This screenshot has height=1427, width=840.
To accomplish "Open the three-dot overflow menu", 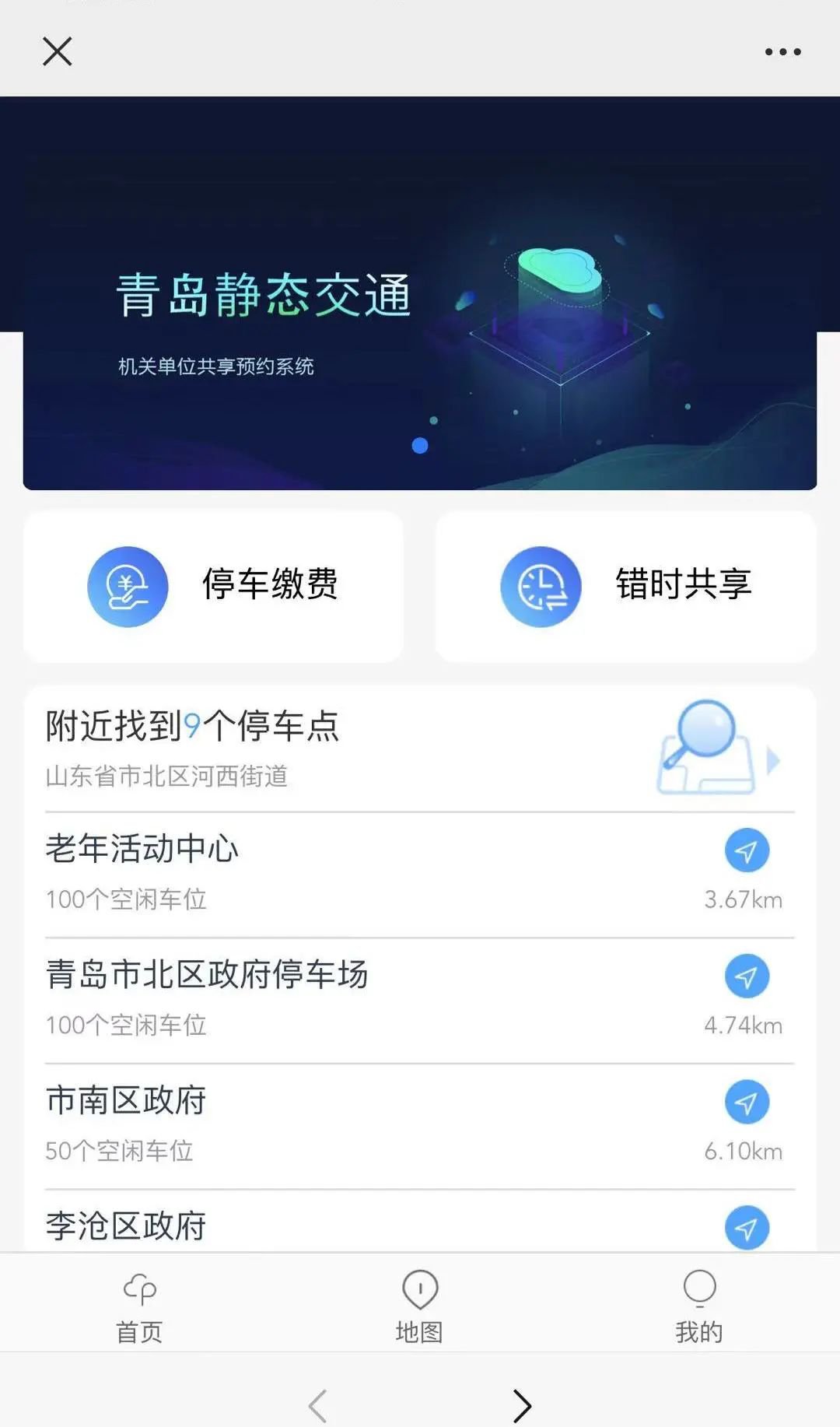I will coord(782,52).
